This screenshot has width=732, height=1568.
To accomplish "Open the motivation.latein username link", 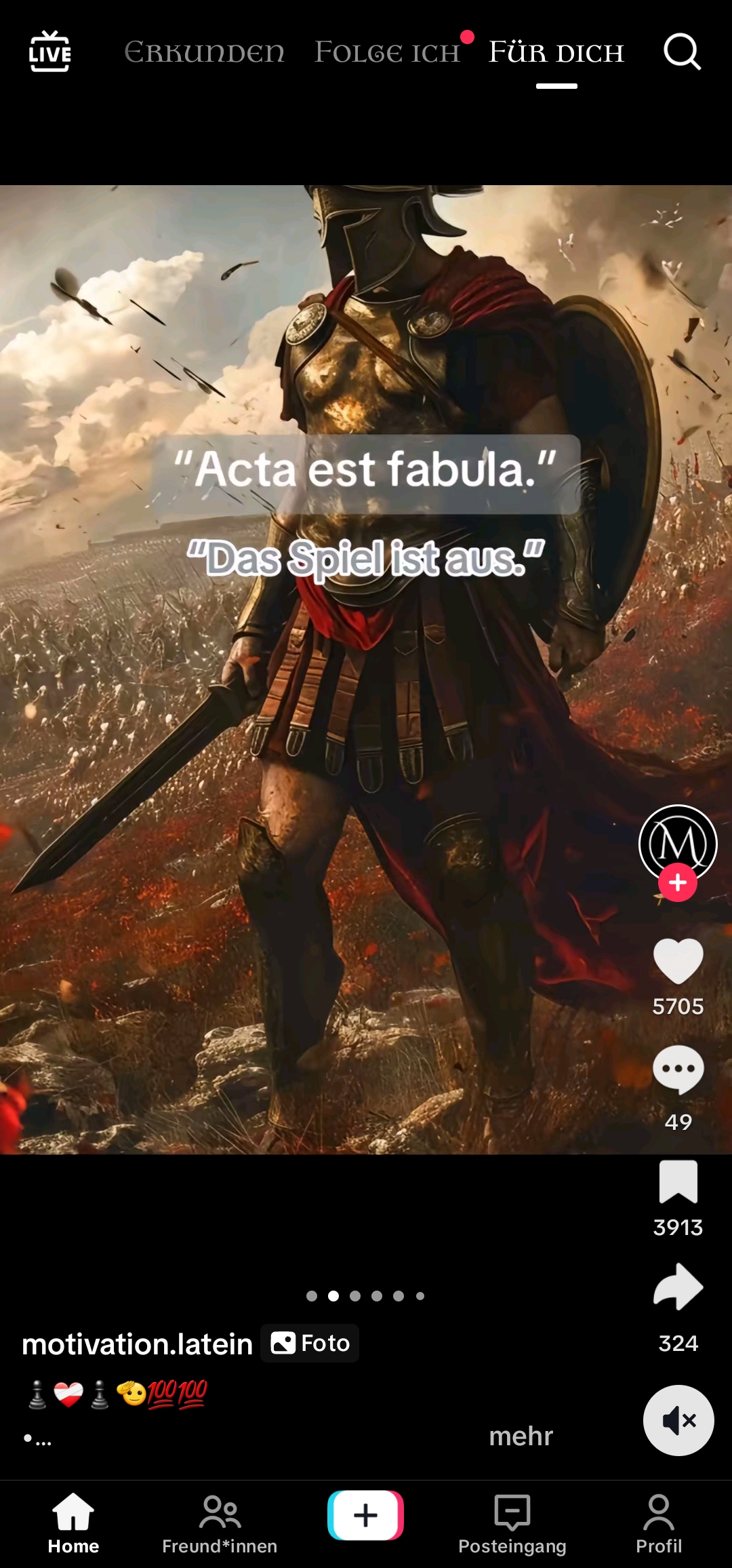I will point(137,1344).
